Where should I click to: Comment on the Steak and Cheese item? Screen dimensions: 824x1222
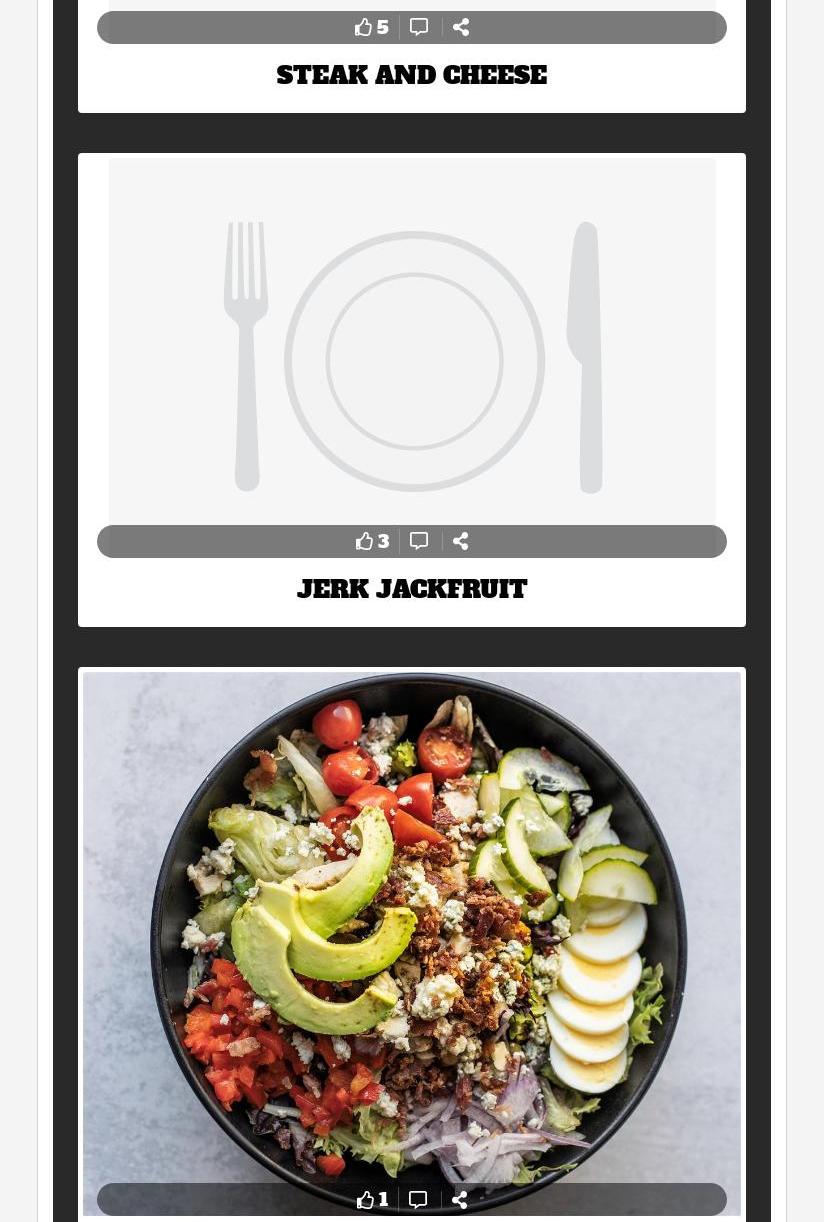pyautogui.click(x=419, y=27)
